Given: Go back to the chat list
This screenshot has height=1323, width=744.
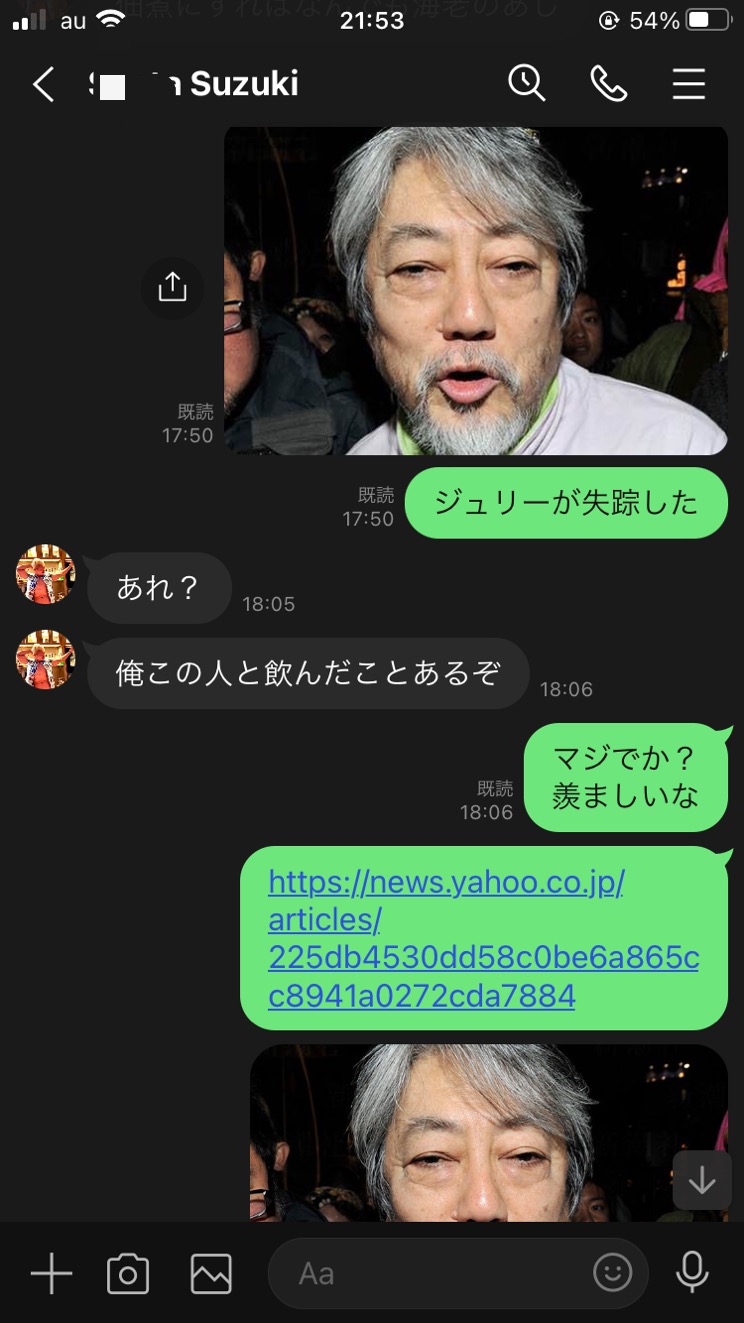Looking at the screenshot, I should 43,85.
